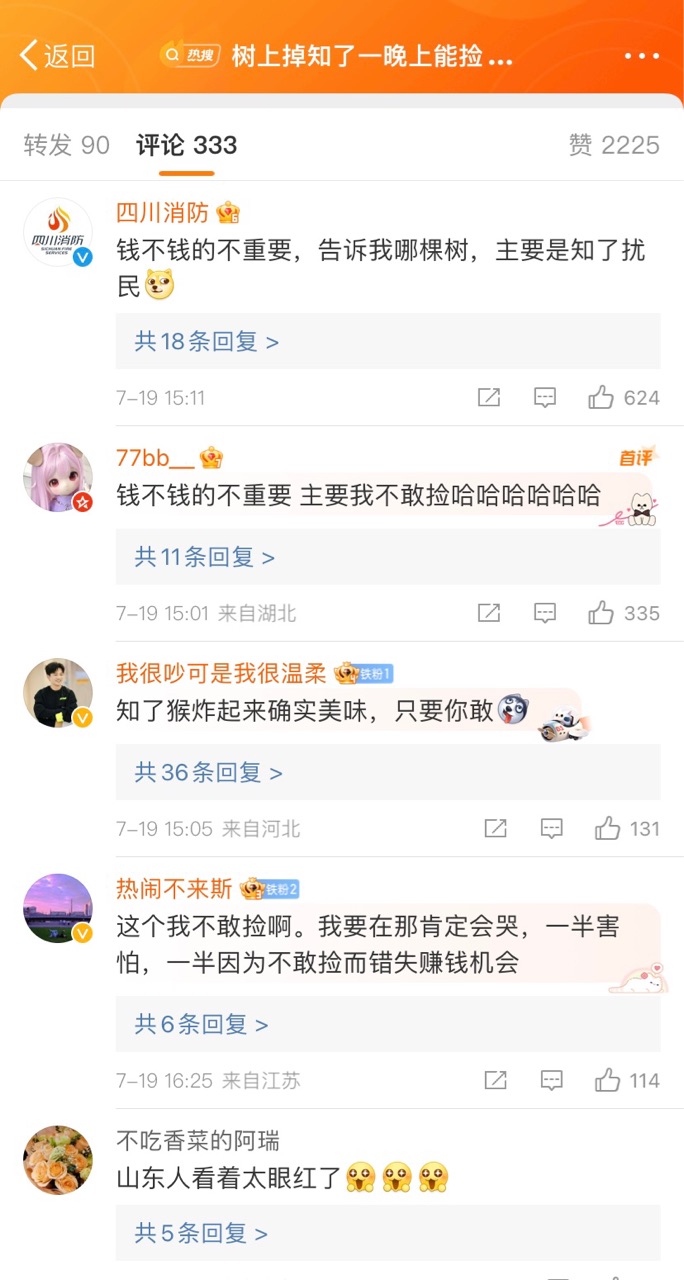Expand 共11条回复 under 77bb__'s comment

point(388,557)
